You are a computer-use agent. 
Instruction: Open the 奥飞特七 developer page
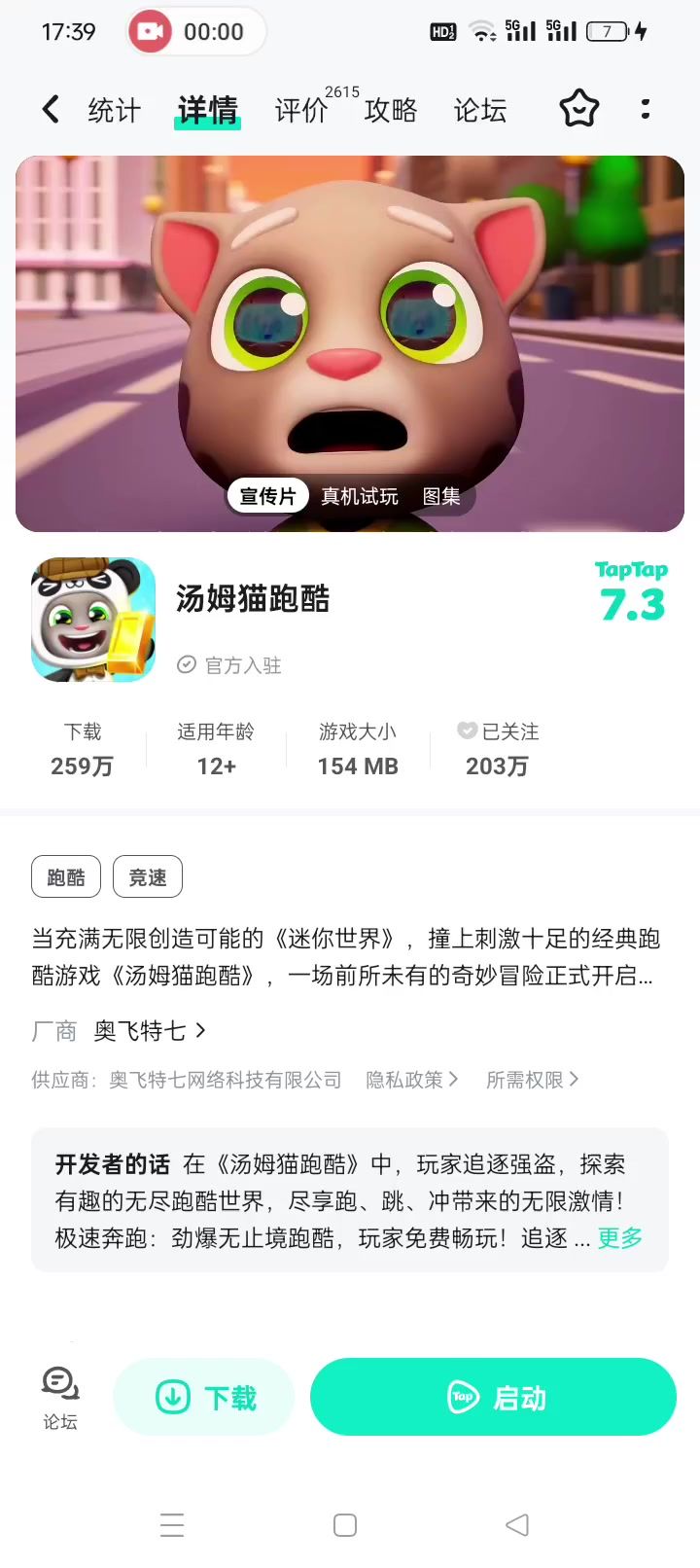click(x=150, y=1030)
